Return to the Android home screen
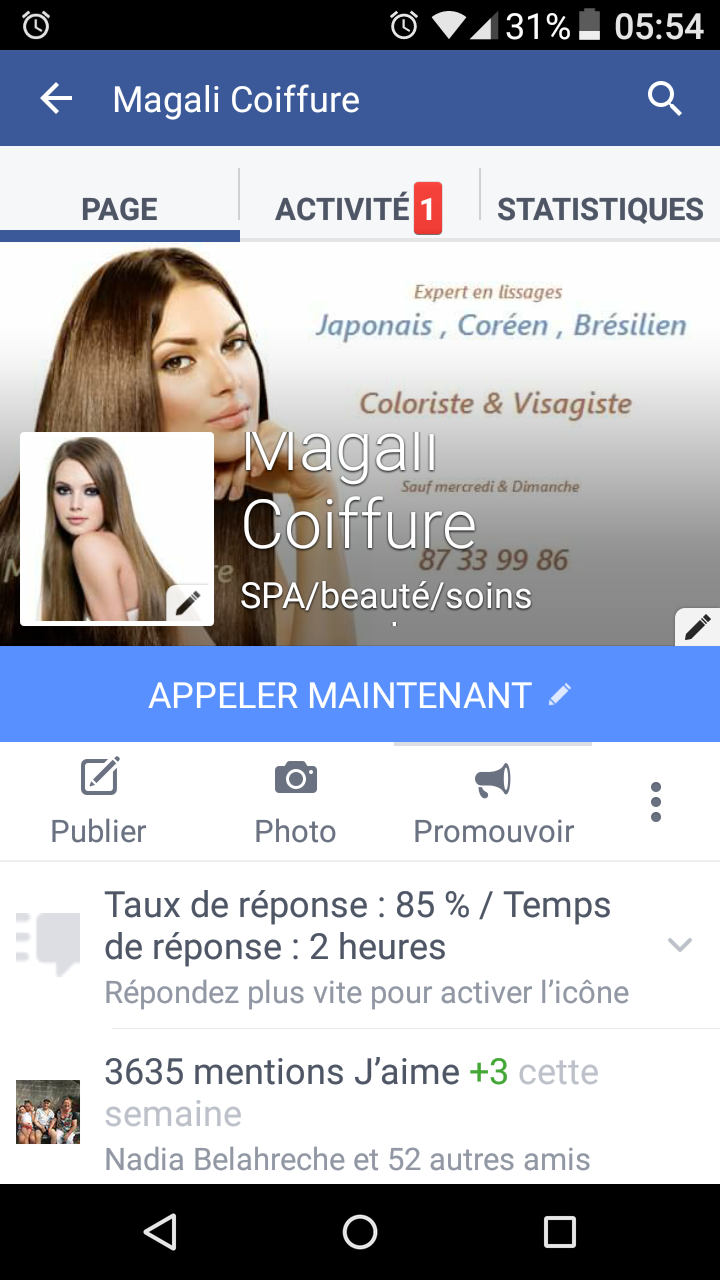720x1280 pixels. coord(360,1232)
